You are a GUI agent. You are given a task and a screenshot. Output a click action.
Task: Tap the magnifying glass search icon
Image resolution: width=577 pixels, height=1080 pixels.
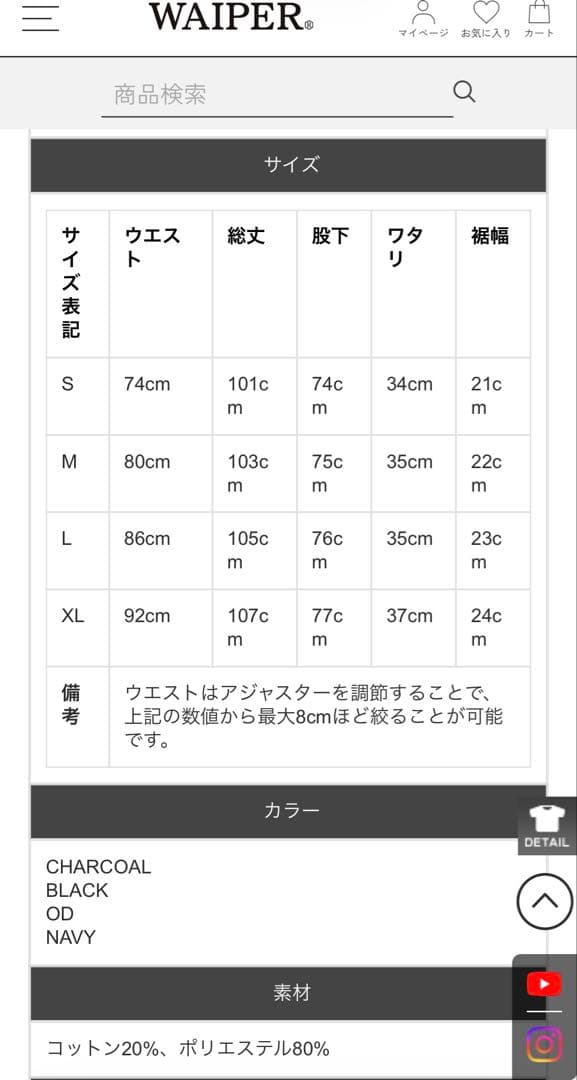tap(464, 92)
